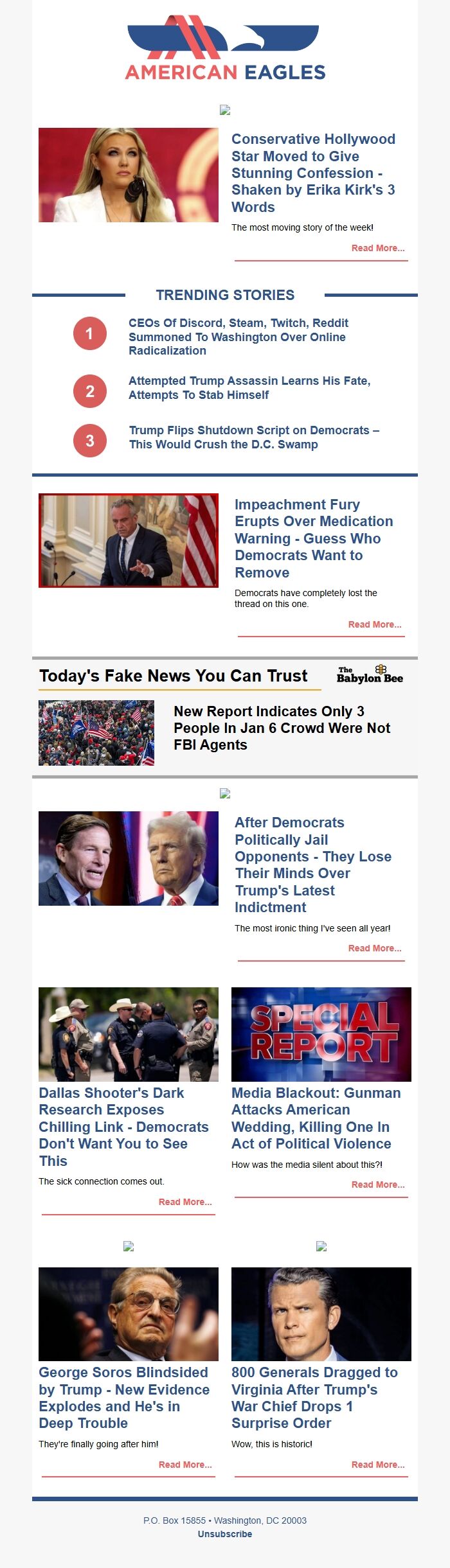Tap Read More under Impeachment Fury story

[375, 624]
